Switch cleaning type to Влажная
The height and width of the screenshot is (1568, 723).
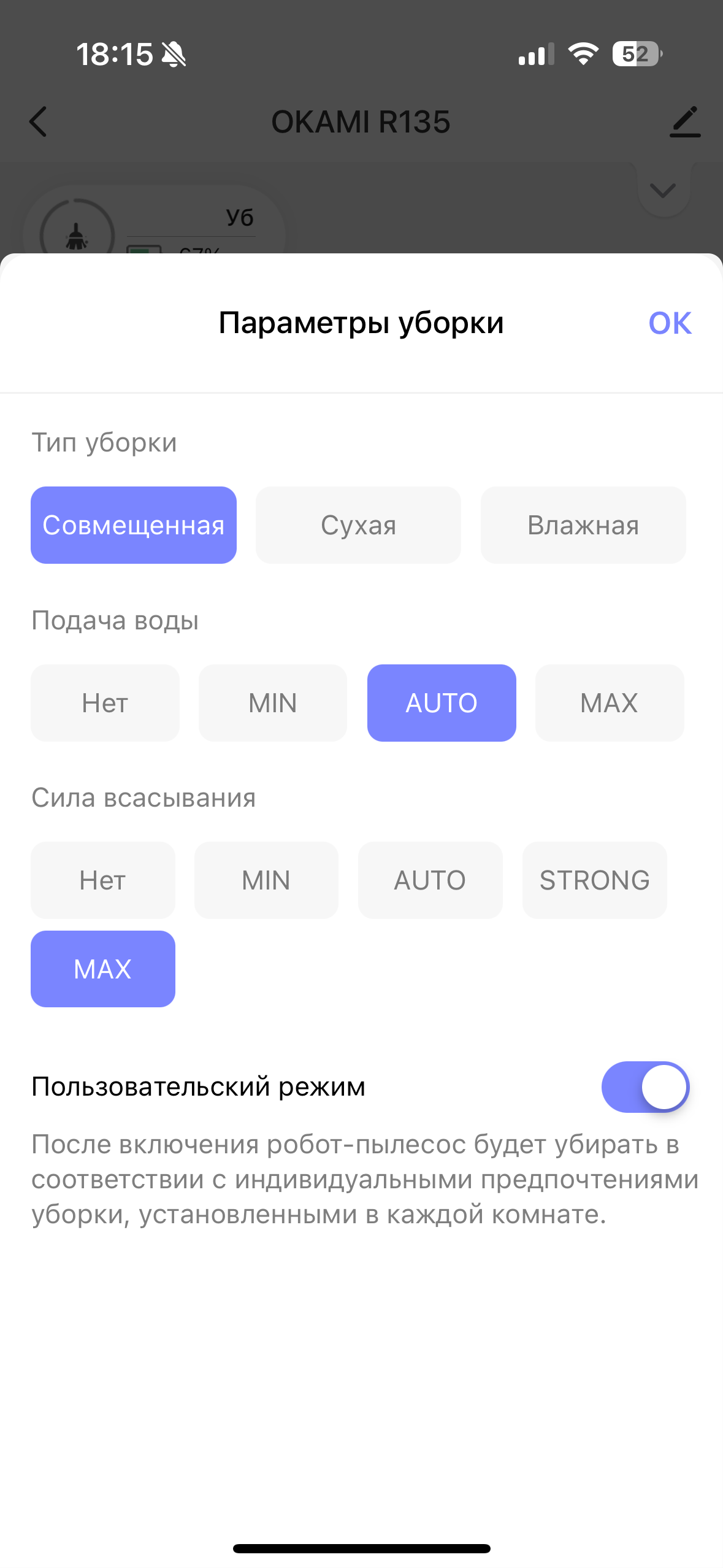click(583, 525)
